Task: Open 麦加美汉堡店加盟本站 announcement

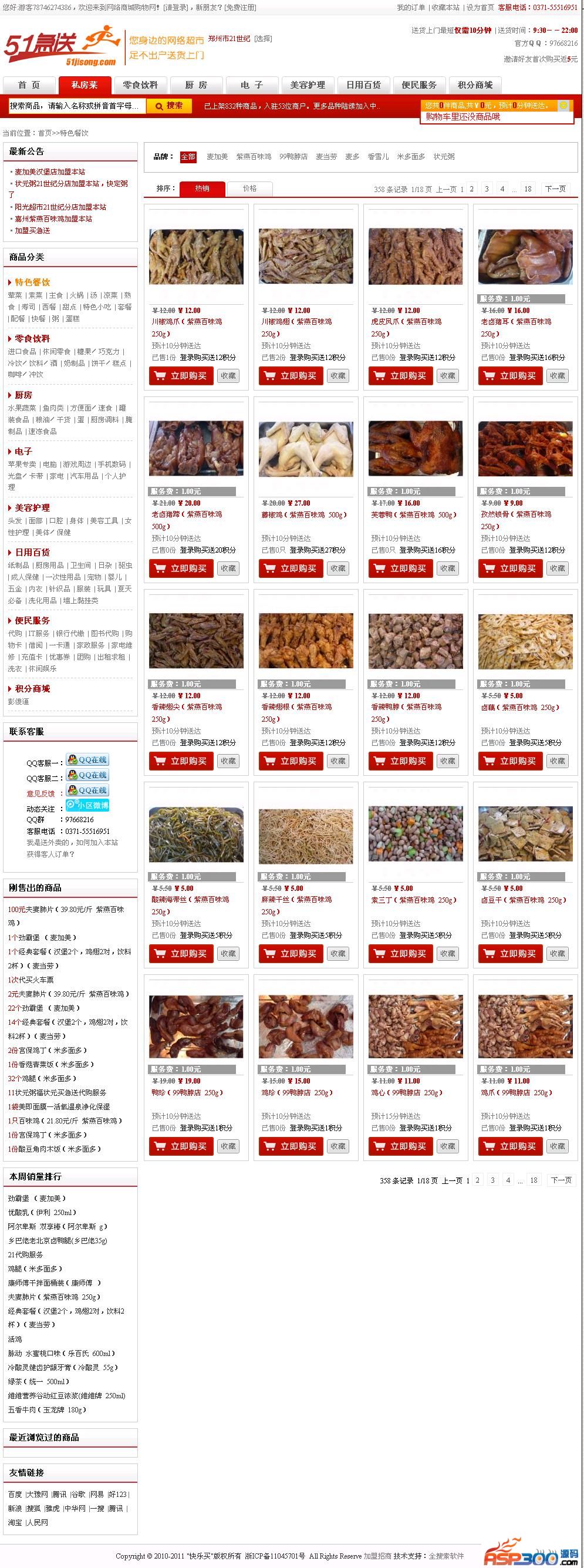Action: (50, 172)
